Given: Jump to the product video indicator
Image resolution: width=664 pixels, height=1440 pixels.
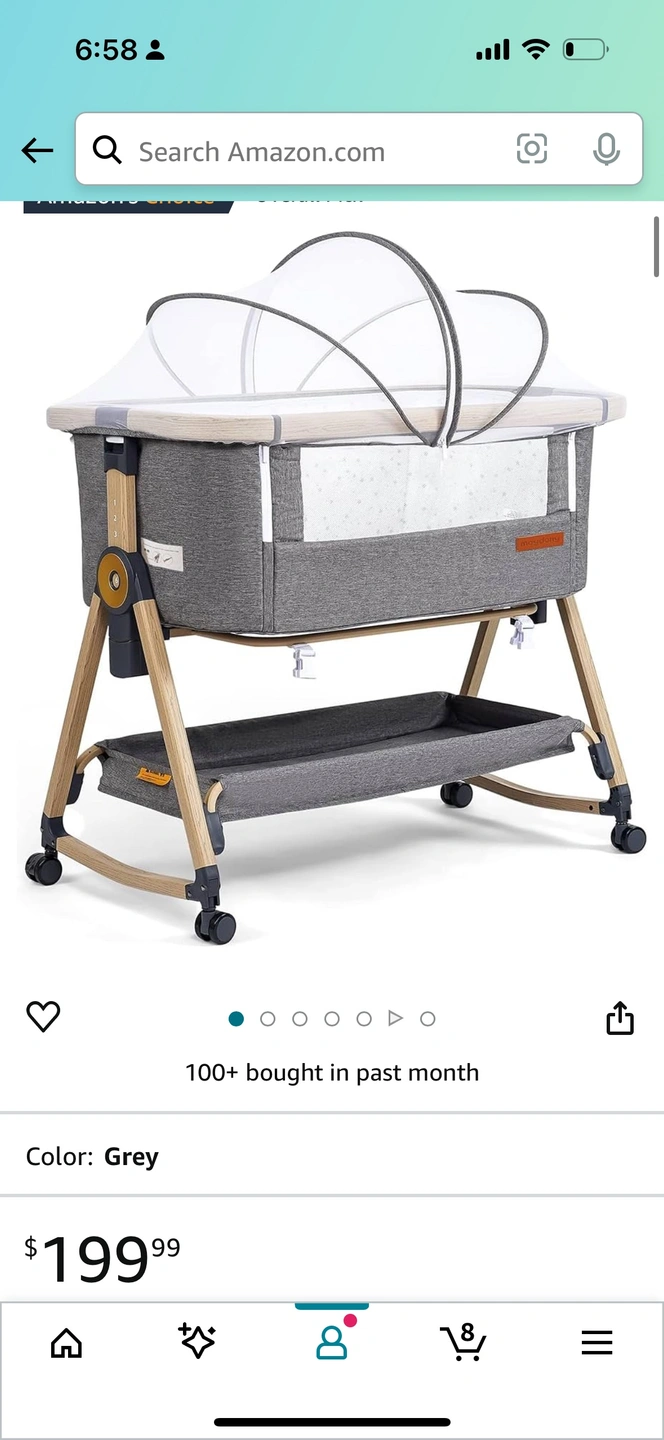Looking at the screenshot, I should (395, 1018).
